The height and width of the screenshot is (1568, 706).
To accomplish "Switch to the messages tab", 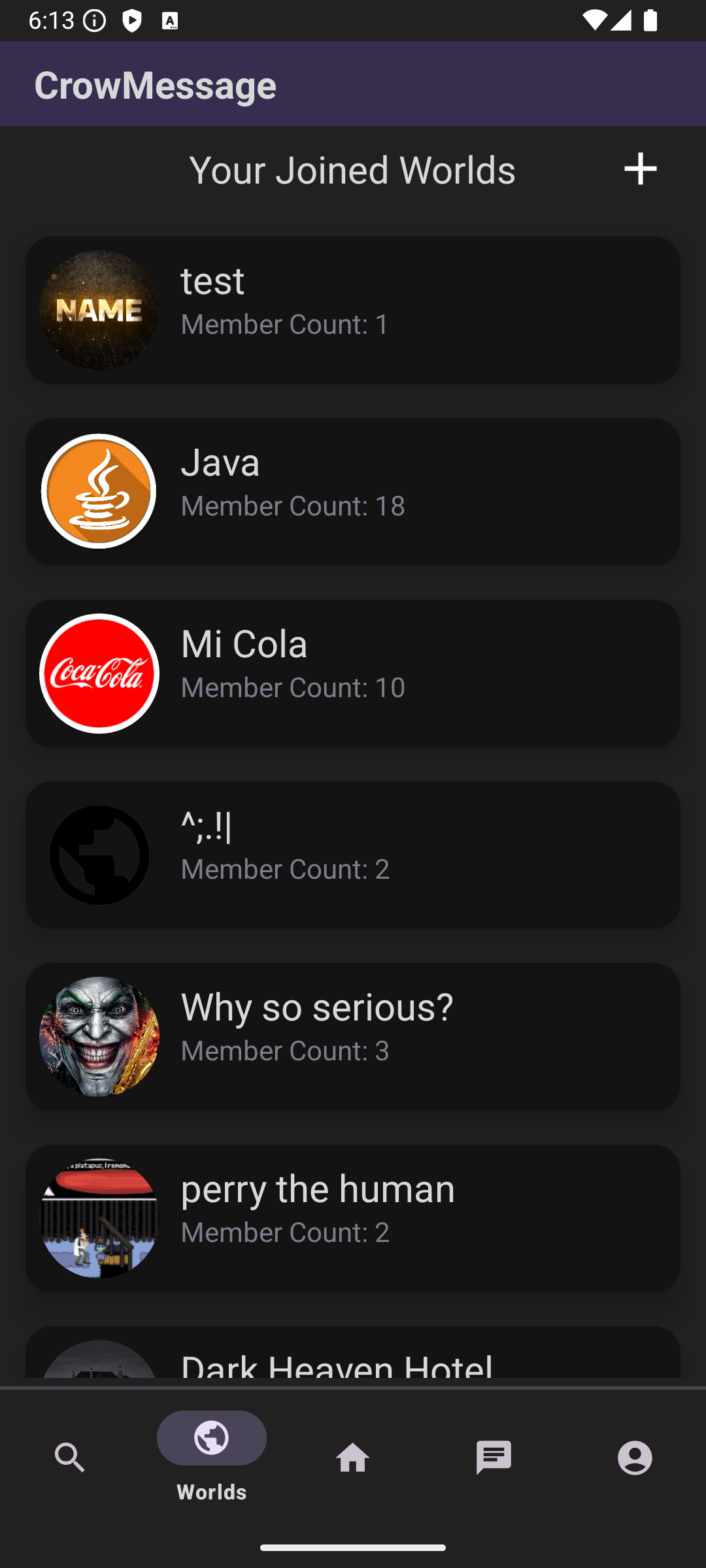I will [x=494, y=1457].
